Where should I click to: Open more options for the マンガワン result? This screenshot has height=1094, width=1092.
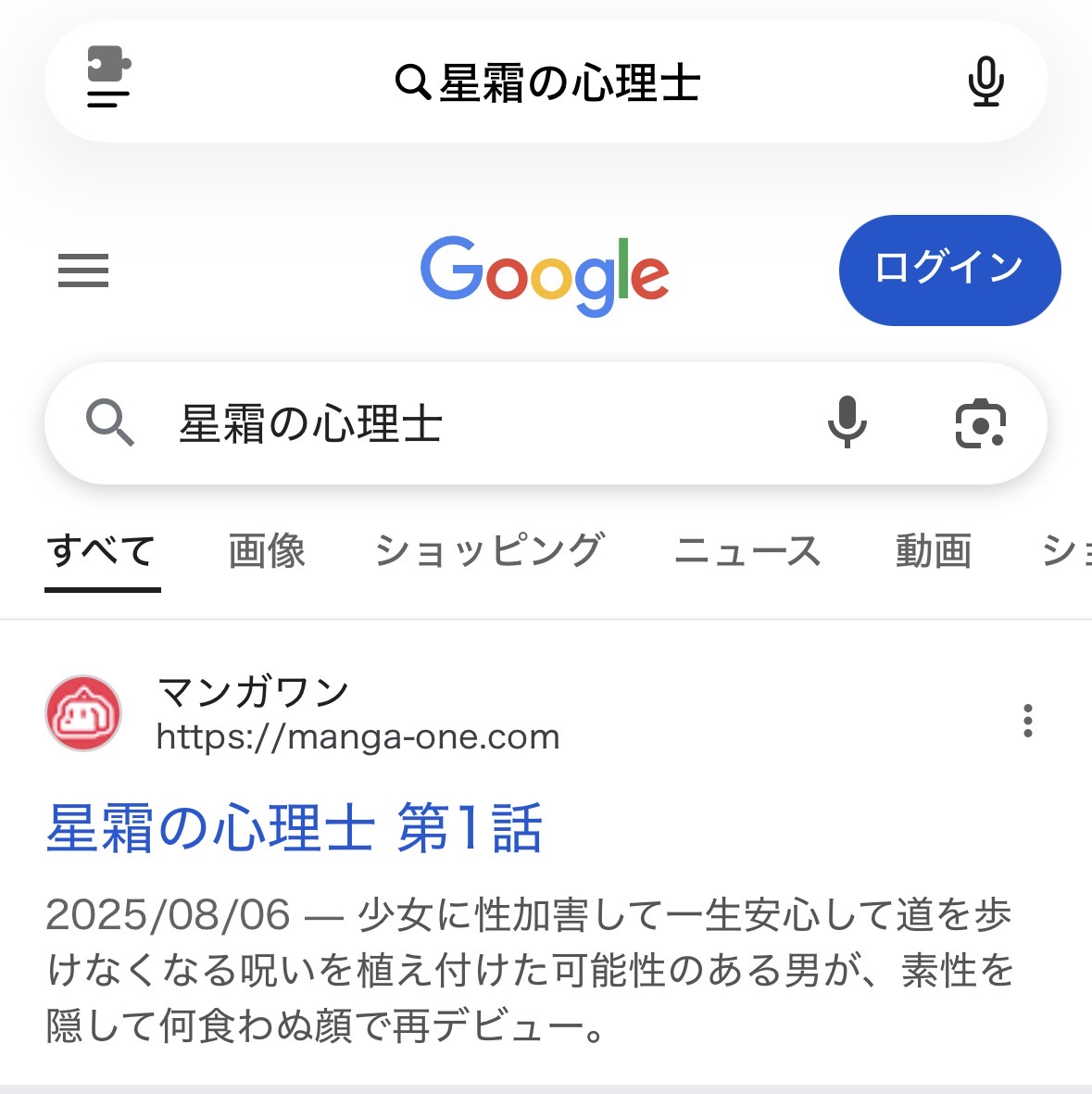(1027, 720)
